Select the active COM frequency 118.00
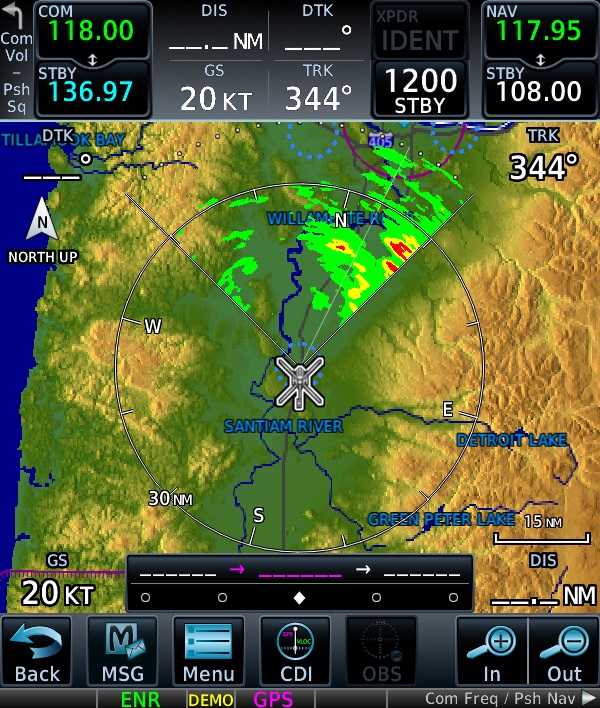The image size is (600, 708). (x=93, y=30)
